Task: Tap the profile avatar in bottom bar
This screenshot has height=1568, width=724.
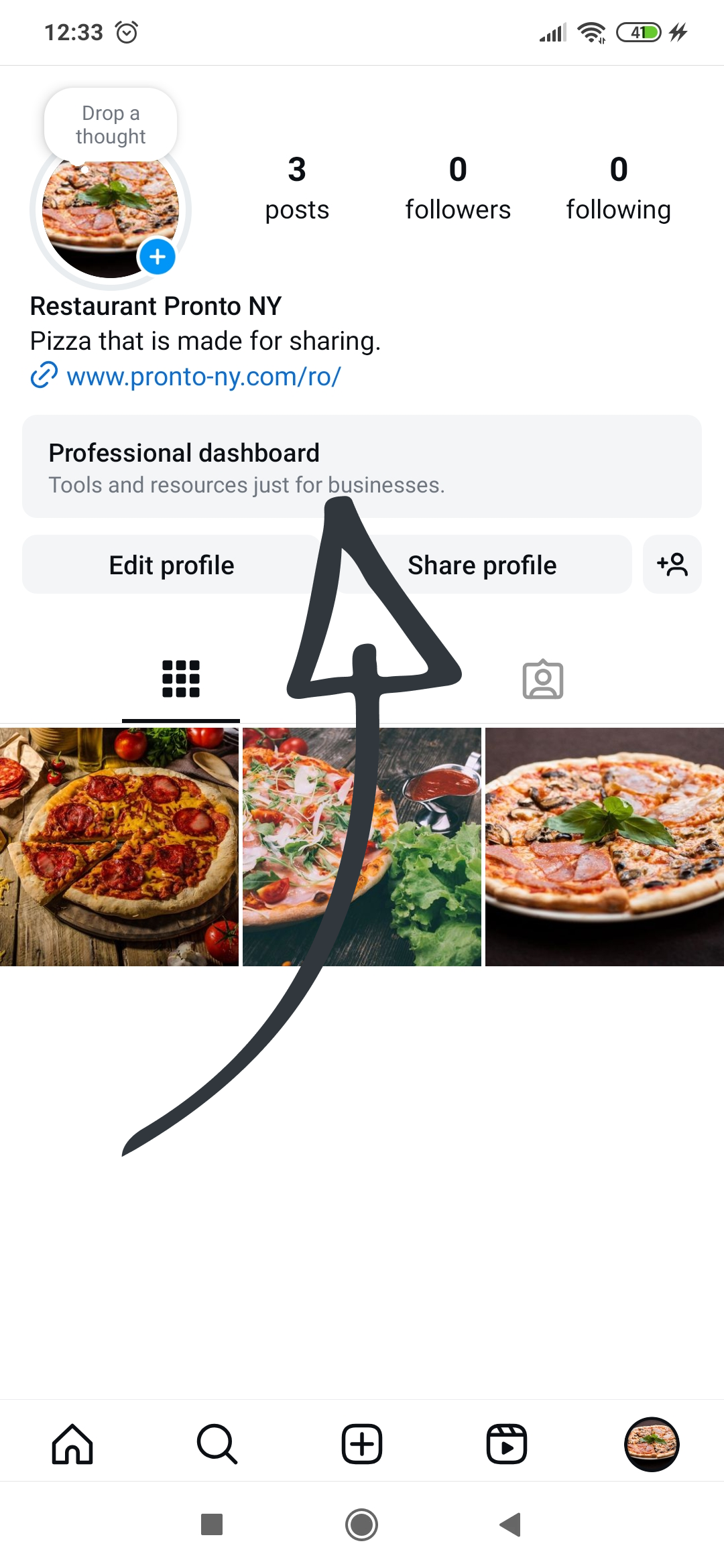Action: [652, 1444]
